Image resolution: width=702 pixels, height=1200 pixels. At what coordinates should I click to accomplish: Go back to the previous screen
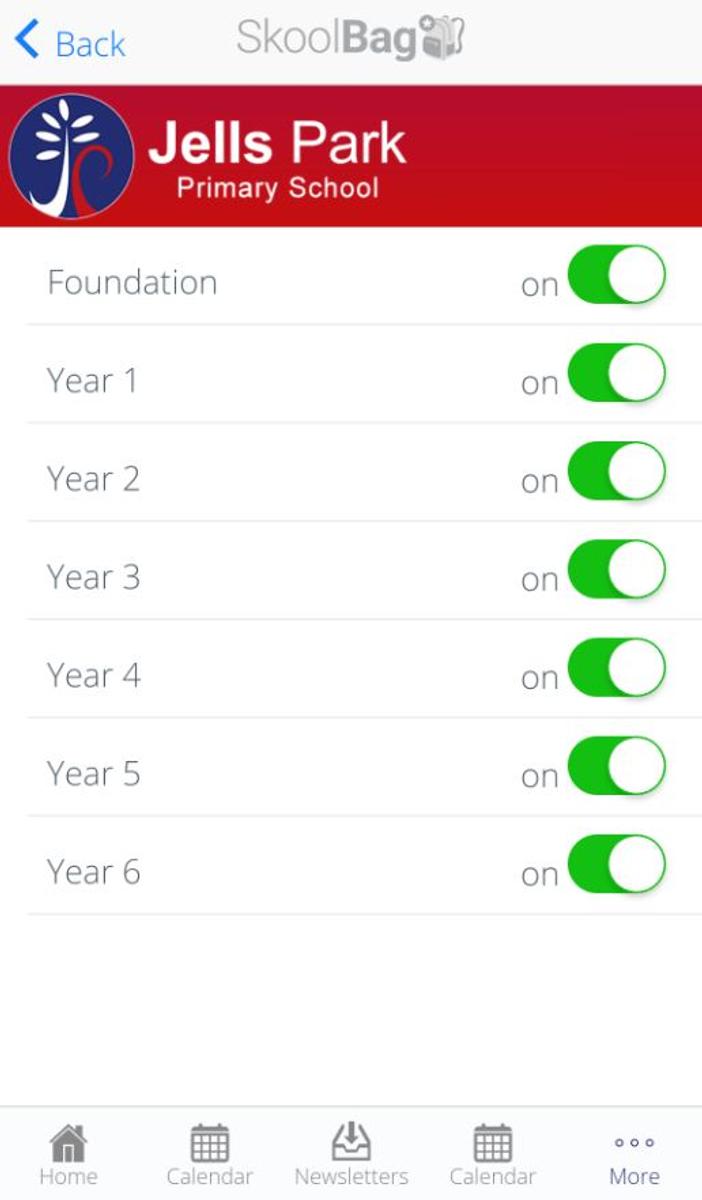[70, 42]
